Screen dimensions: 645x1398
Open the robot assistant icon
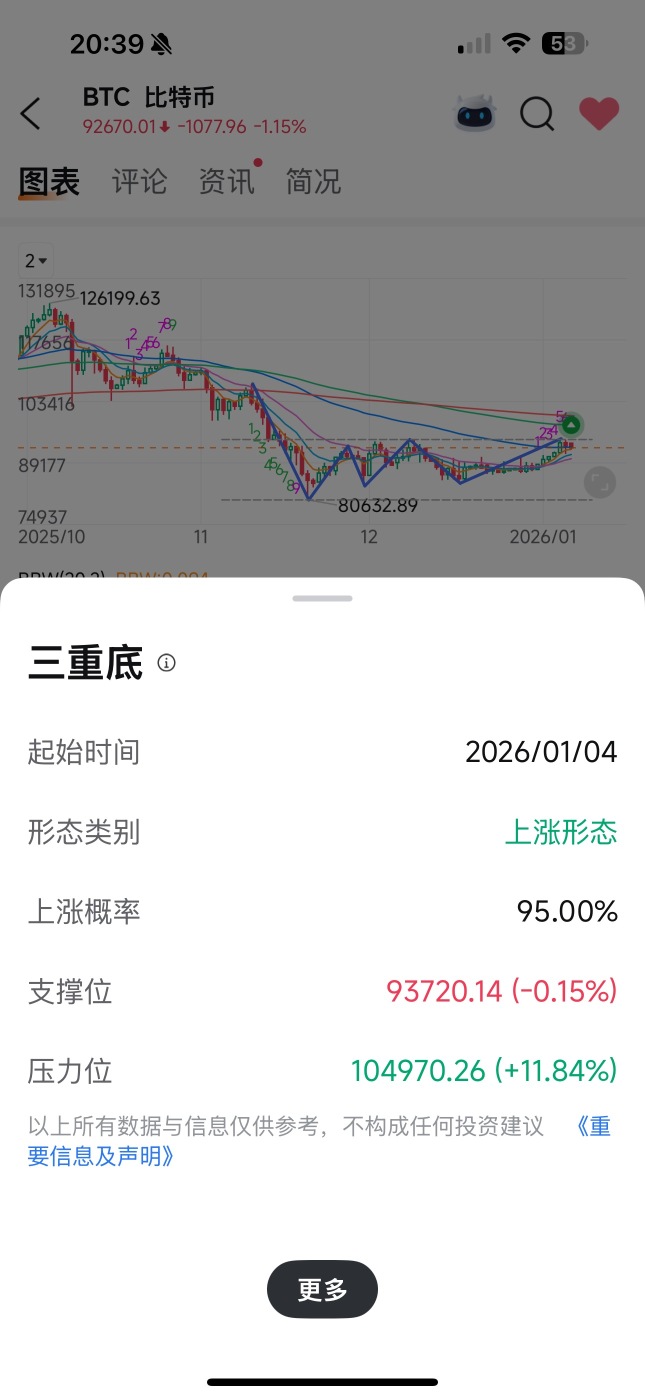pos(475,114)
